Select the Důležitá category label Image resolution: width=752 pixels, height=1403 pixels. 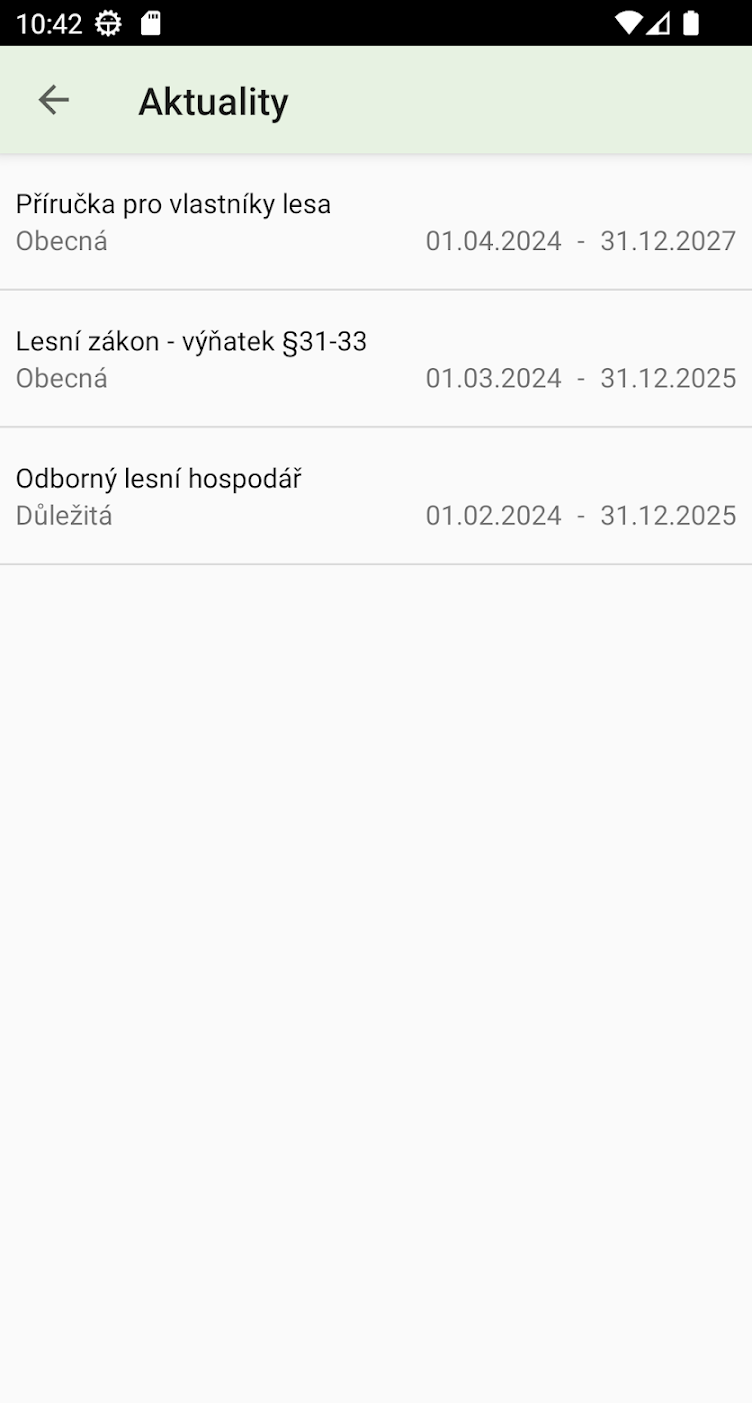click(x=65, y=516)
